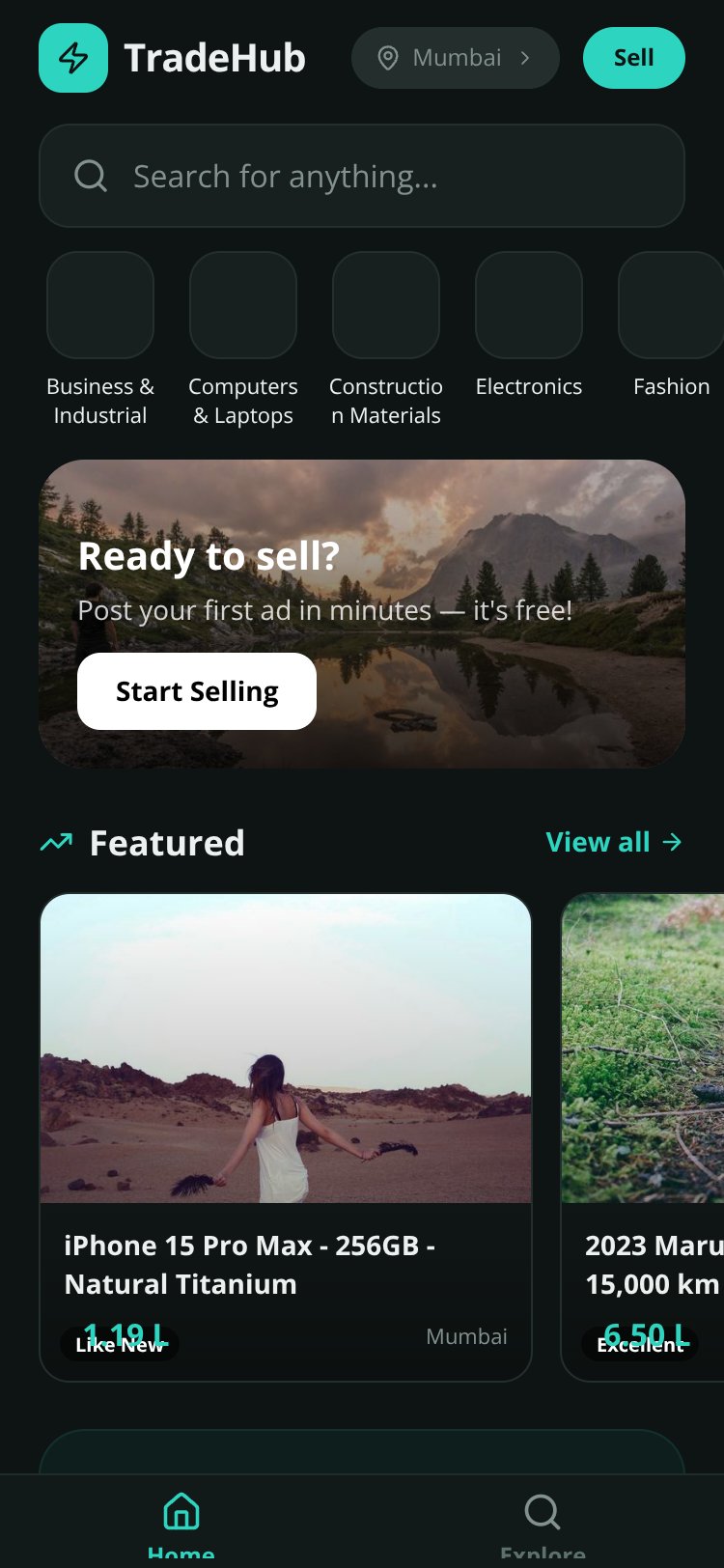Open the iPhone 15 Pro Max listing
The height and width of the screenshot is (1568, 724).
[x=286, y=1137]
